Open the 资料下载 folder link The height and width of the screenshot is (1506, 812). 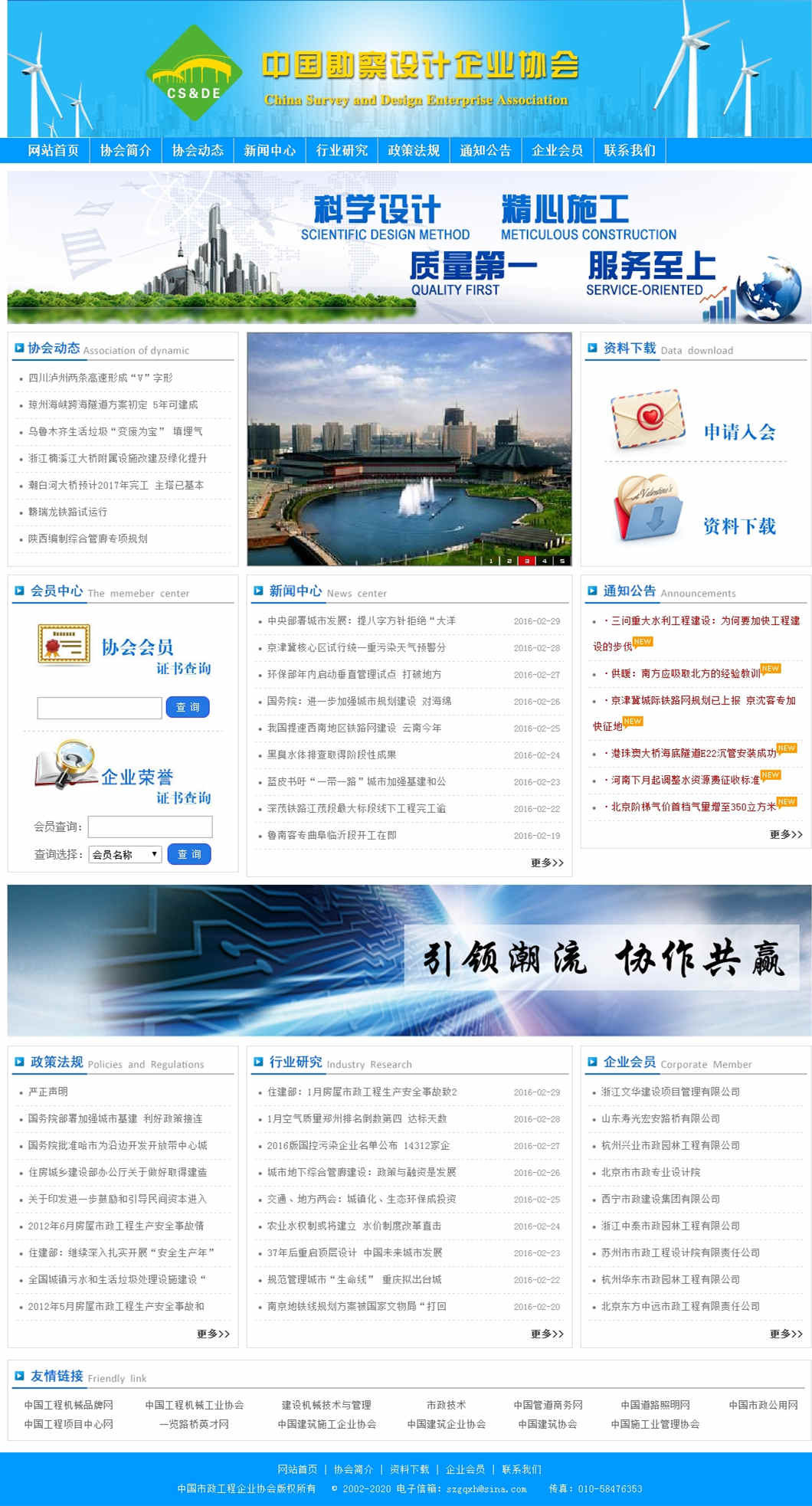pyautogui.click(x=739, y=526)
